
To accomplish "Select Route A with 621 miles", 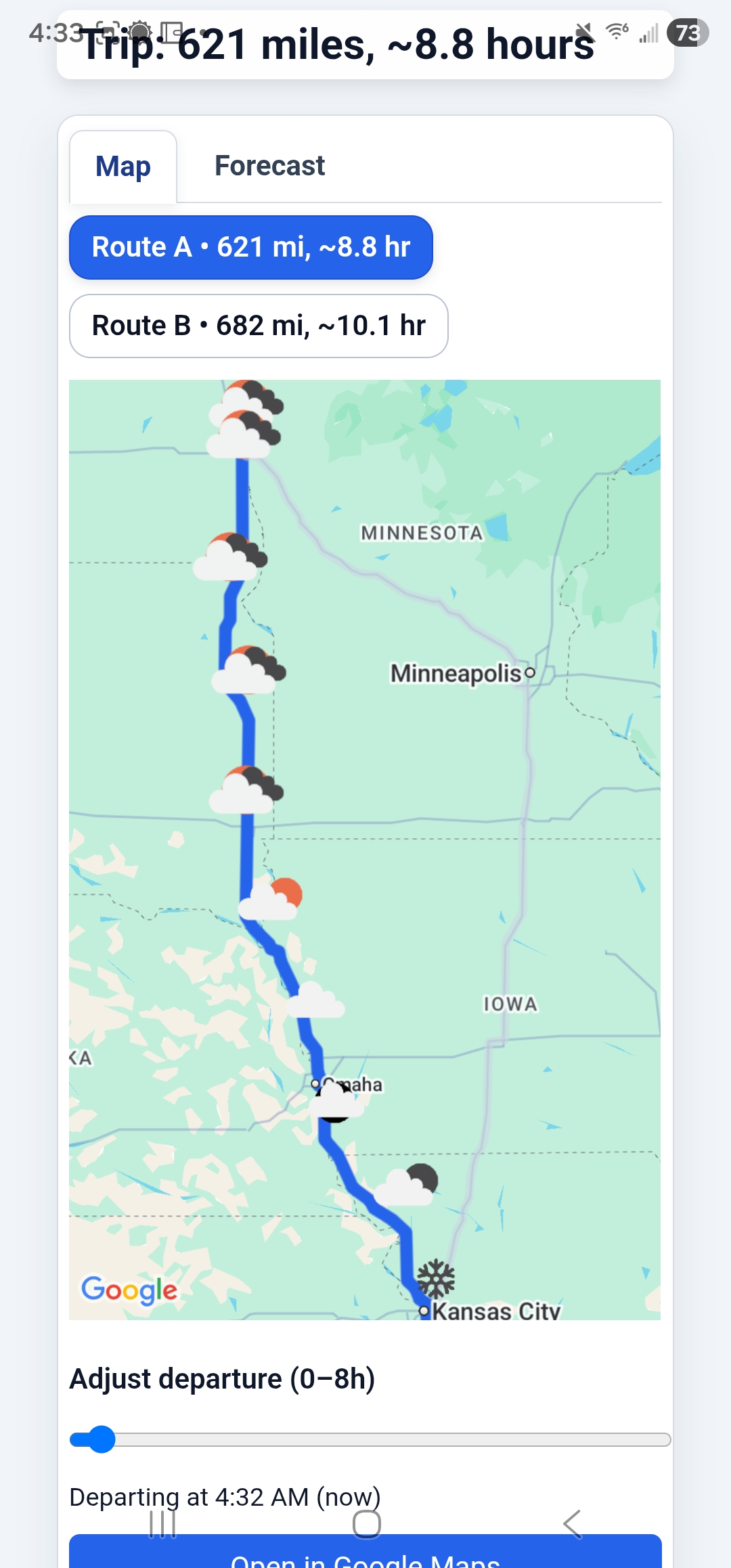I will pos(250,248).
